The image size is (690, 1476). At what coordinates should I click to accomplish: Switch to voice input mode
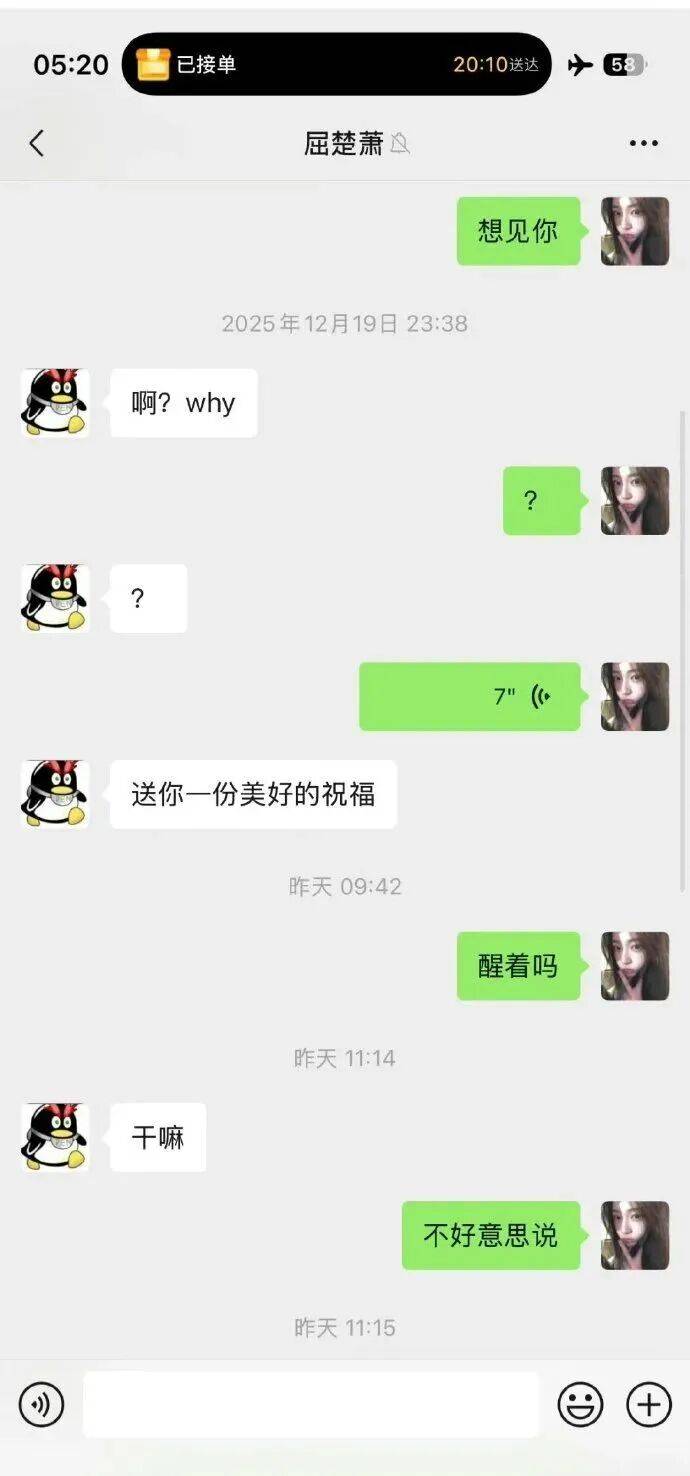click(41, 1405)
